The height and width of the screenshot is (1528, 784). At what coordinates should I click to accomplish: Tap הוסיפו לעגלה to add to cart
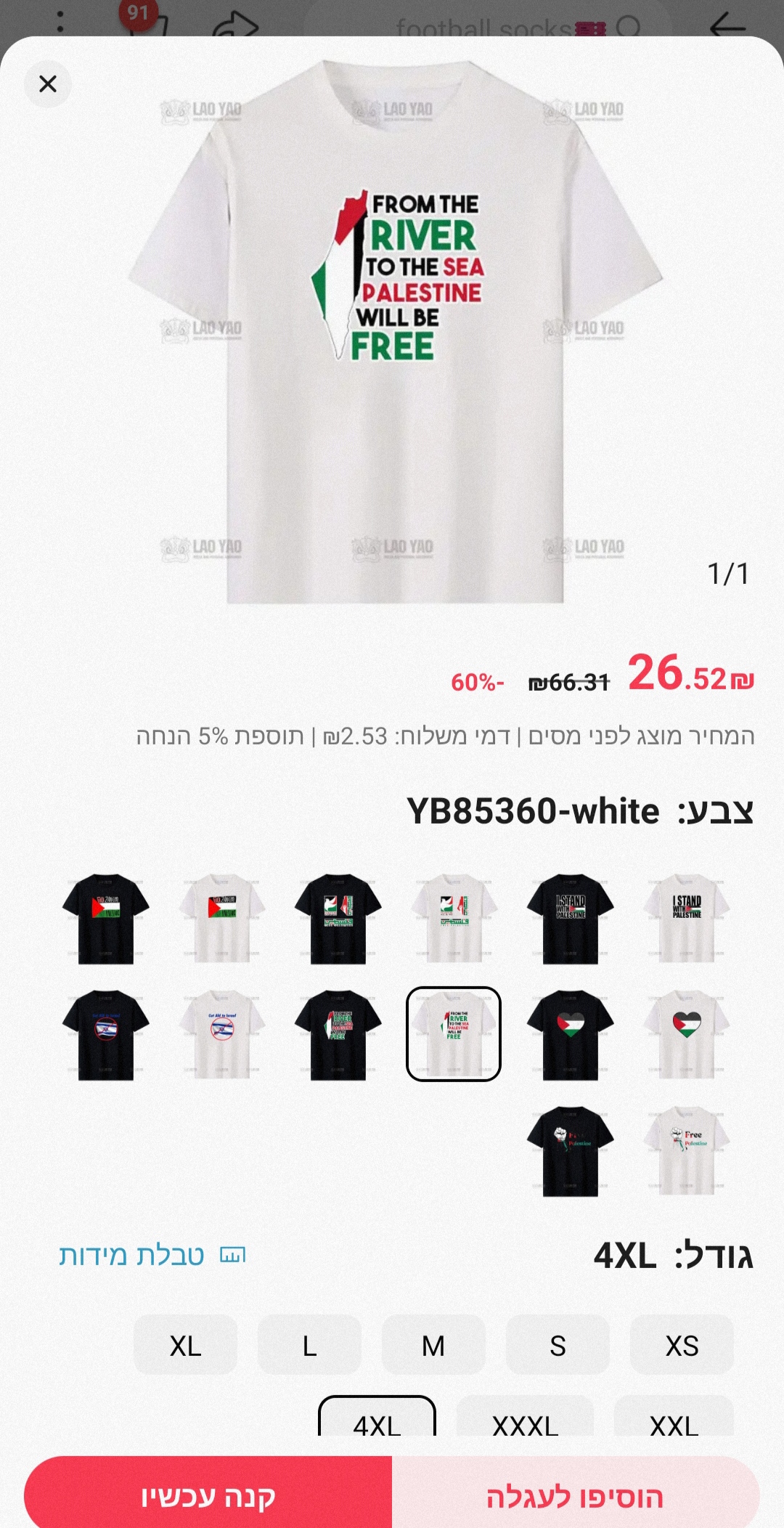point(575,1495)
